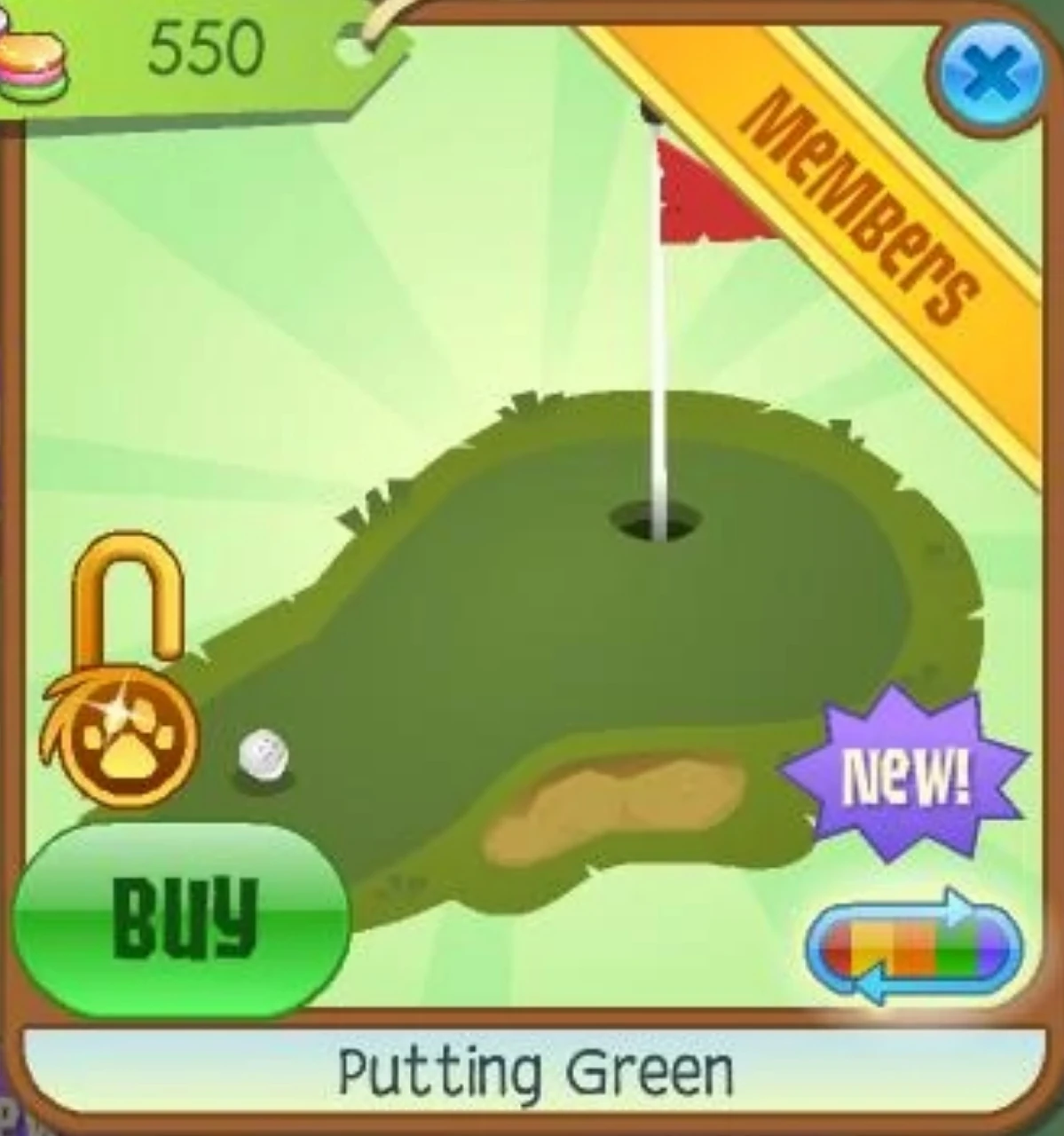The width and height of the screenshot is (1064, 1136).
Task: Click the golf hole on the green
Action: pyautogui.click(x=657, y=519)
